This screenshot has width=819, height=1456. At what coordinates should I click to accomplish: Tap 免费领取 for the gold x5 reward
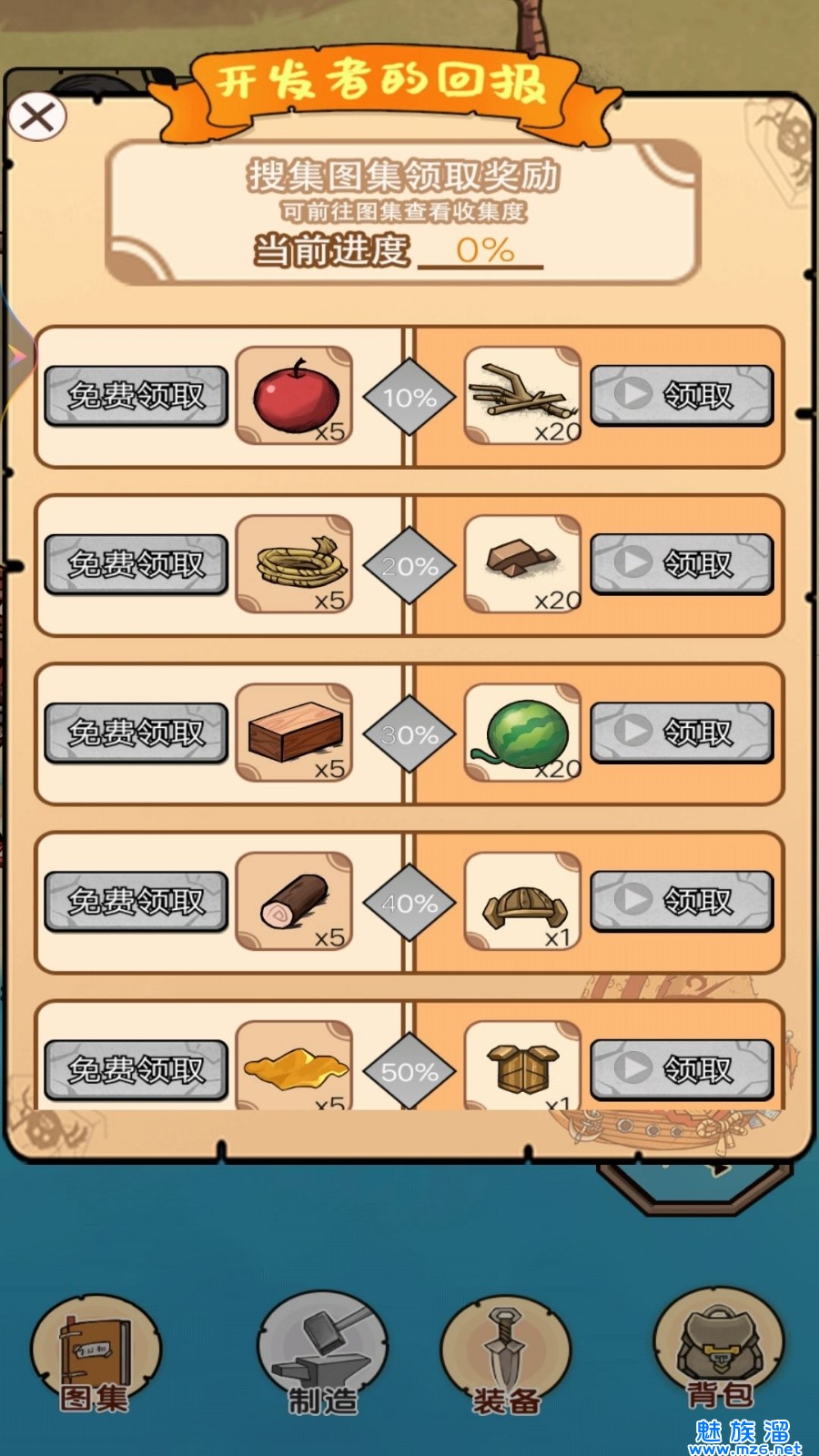[x=136, y=1069]
